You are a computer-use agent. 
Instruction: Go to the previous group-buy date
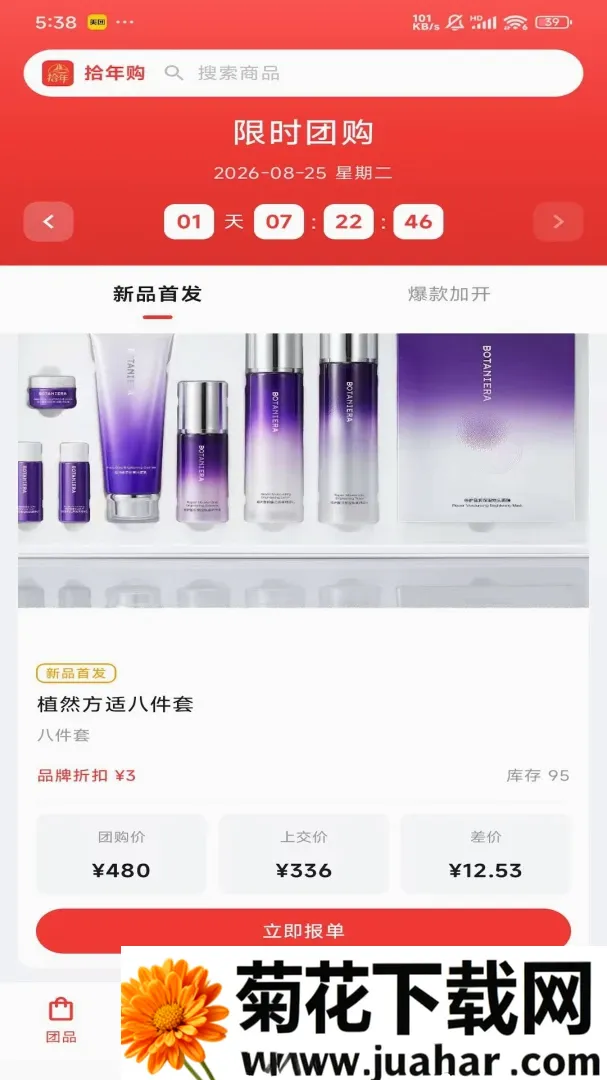pyautogui.click(x=48, y=222)
